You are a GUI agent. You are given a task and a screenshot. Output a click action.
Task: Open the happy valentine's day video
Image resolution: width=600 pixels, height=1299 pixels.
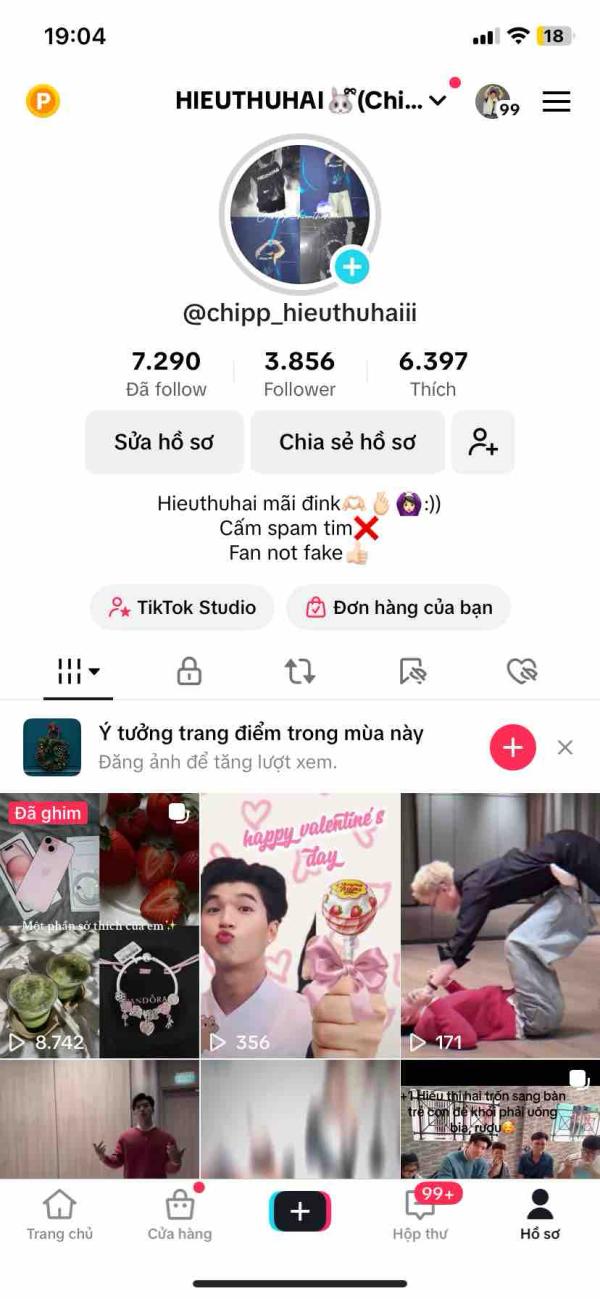[300, 925]
